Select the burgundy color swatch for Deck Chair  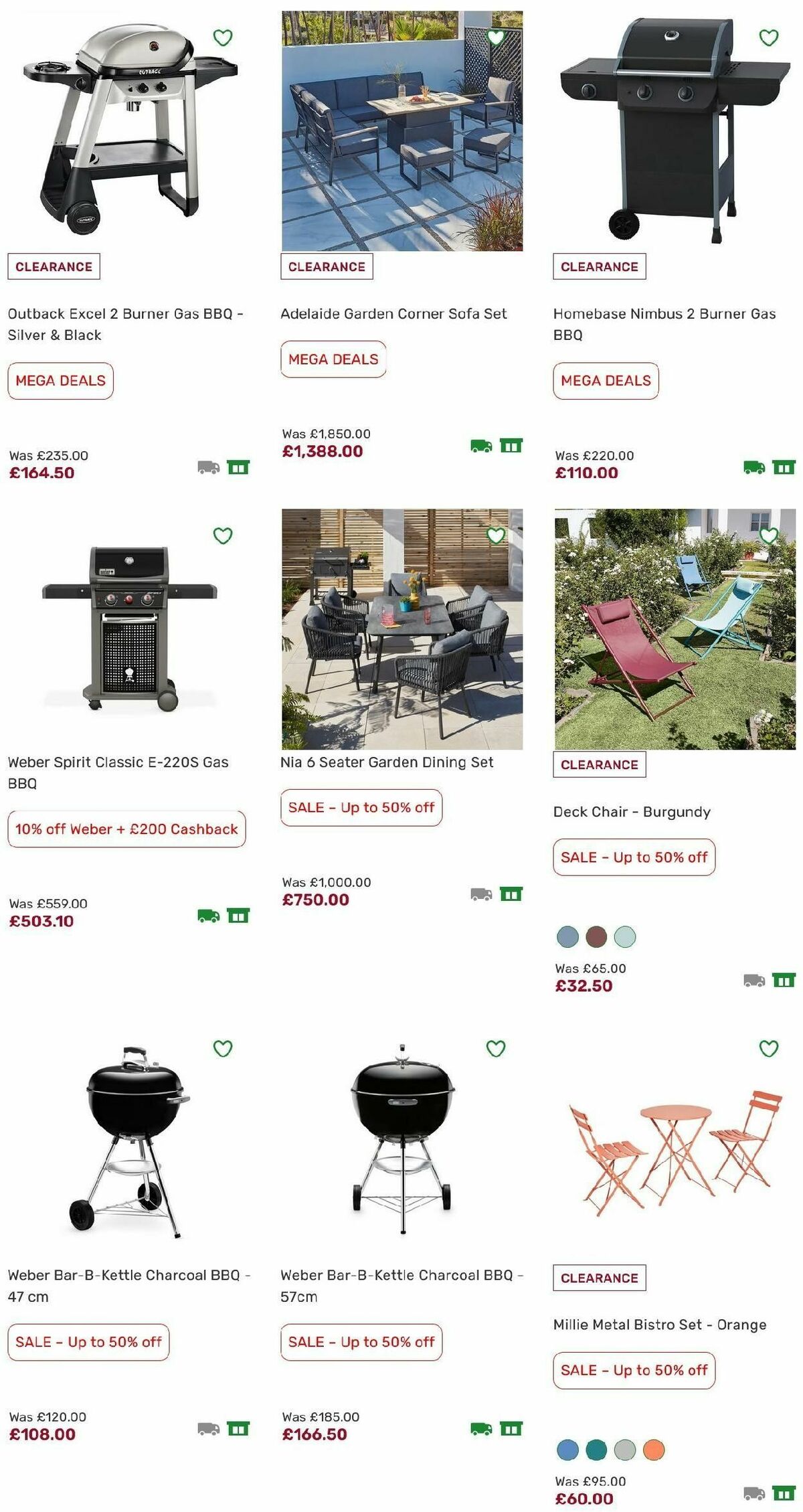[x=594, y=938]
